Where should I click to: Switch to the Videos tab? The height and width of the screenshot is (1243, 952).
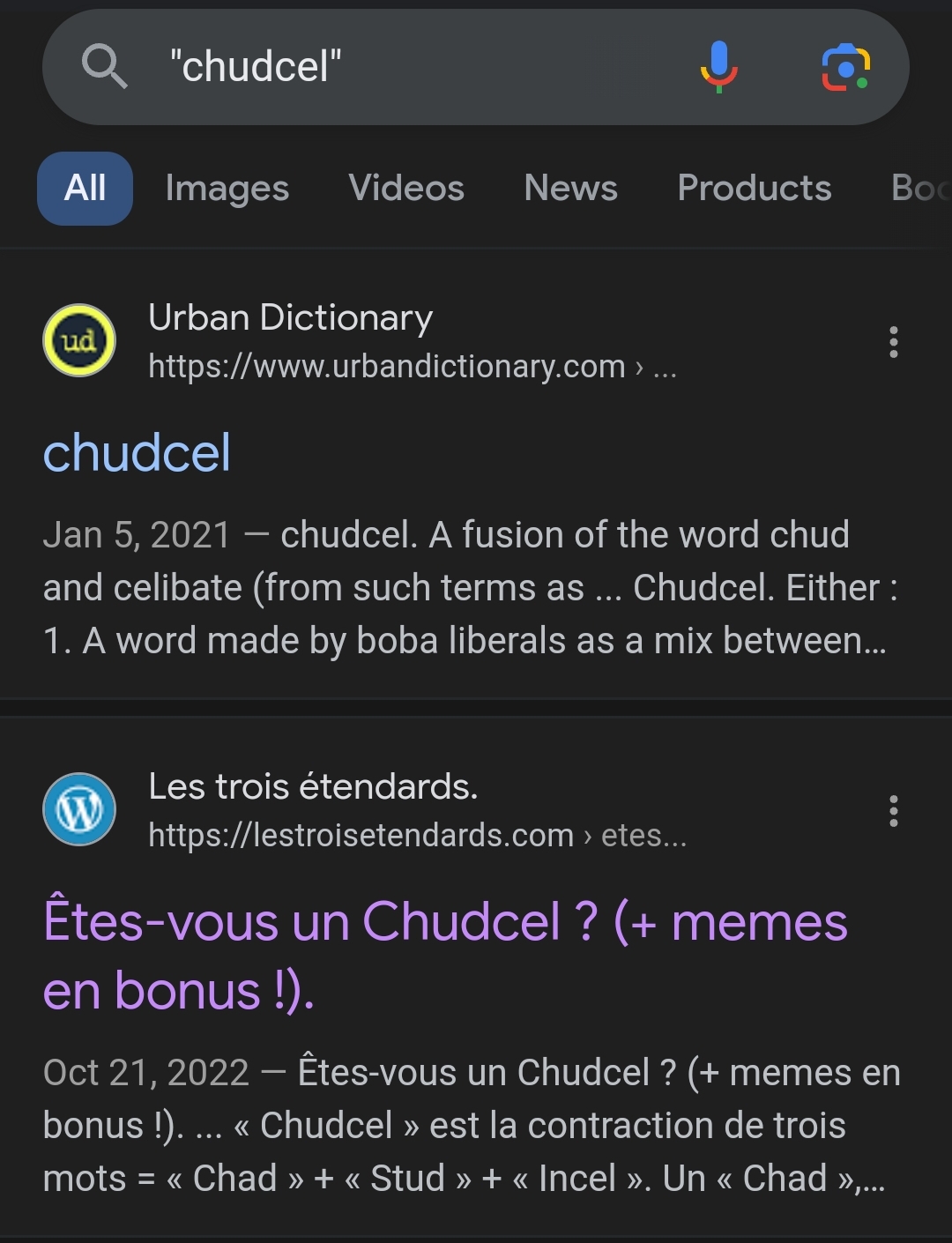406,189
